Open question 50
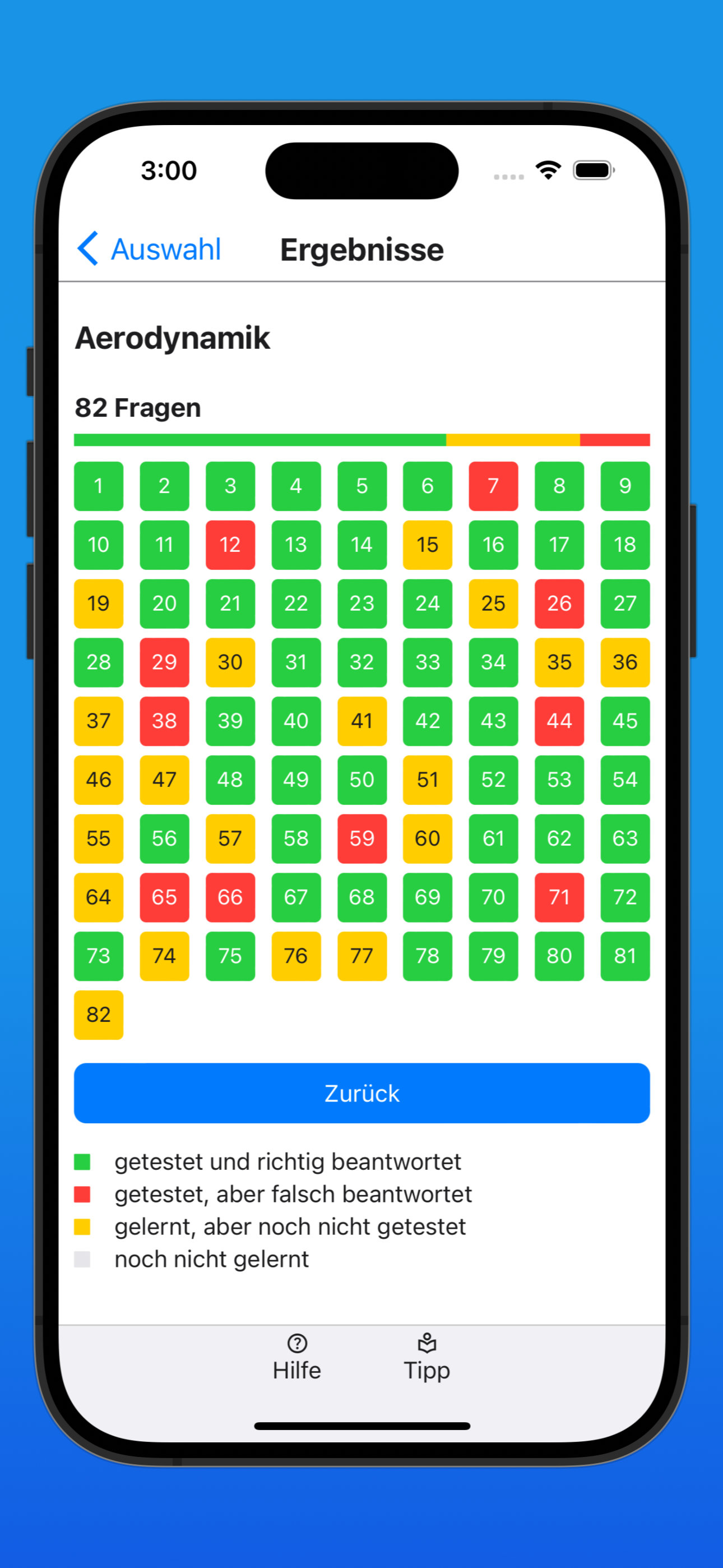Screen dimensions: 723x1568 click(361, 780)
